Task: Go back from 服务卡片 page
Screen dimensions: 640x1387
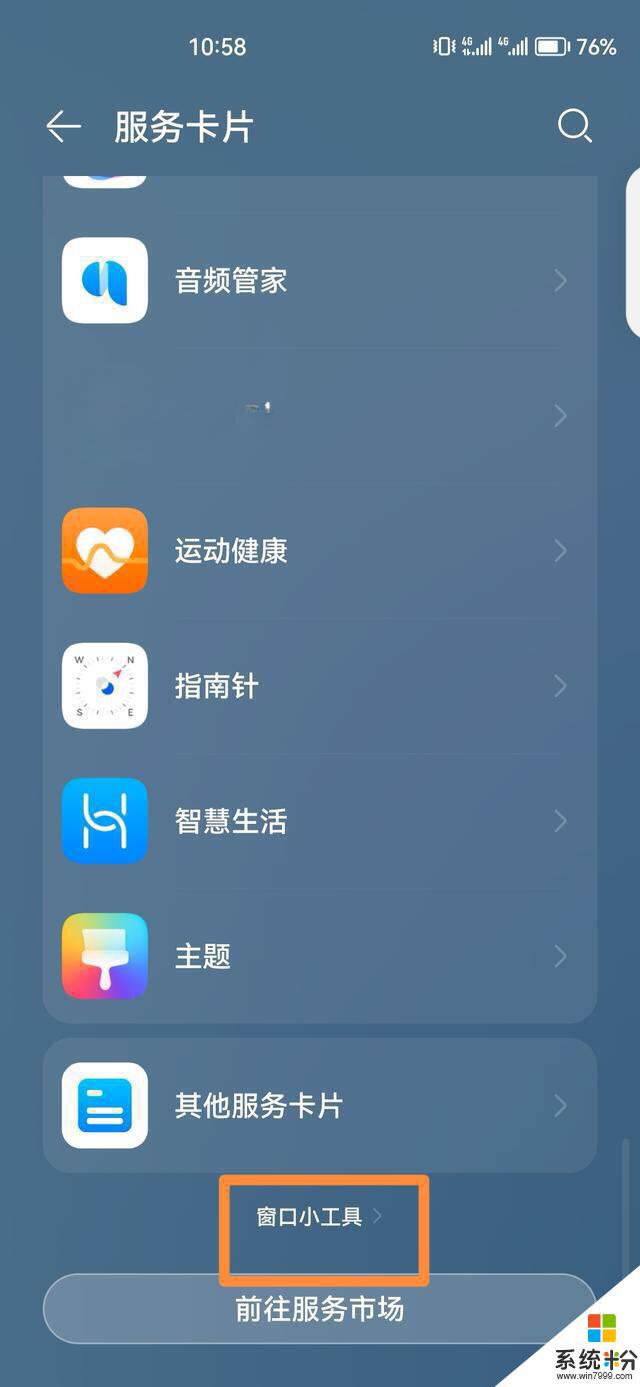Action: point(63,127)
